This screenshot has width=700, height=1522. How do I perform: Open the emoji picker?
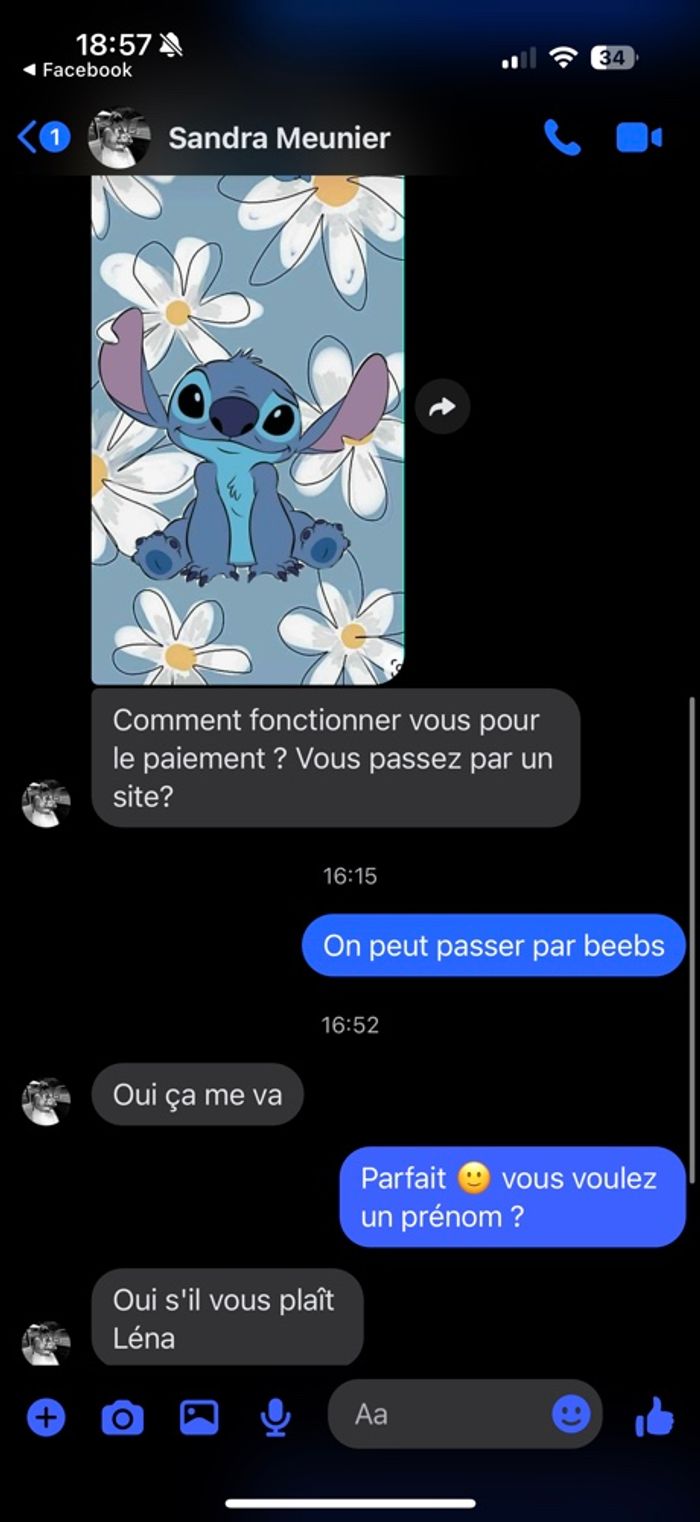pyautogui.click(x=571, y=1414)
